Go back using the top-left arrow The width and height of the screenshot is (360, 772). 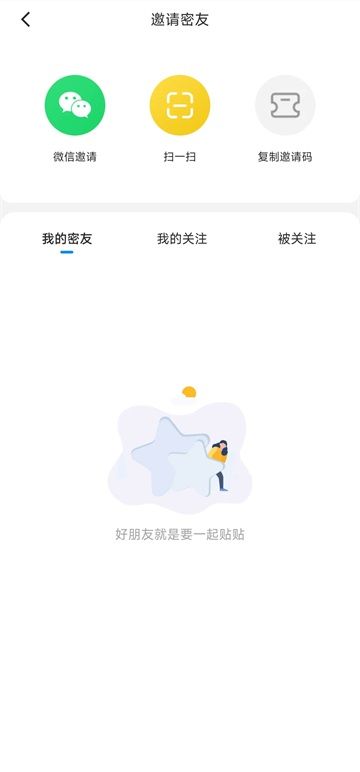26,20
